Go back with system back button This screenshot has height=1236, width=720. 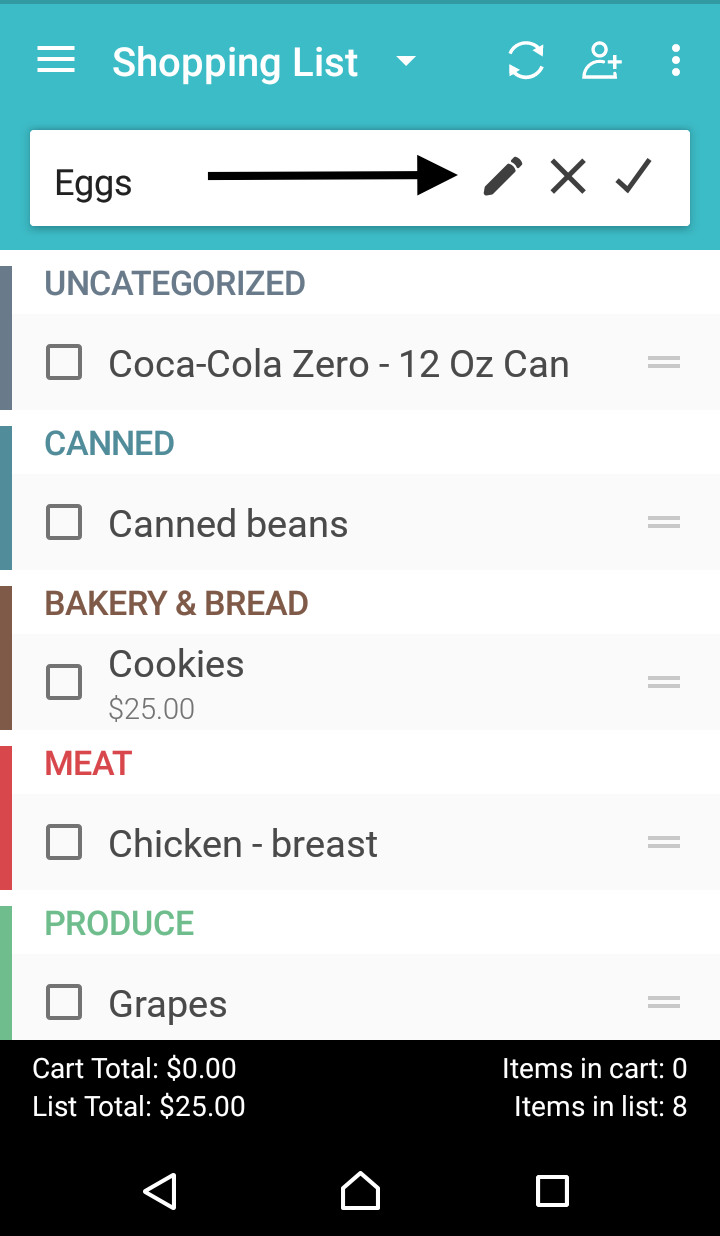coord(160,1190)
